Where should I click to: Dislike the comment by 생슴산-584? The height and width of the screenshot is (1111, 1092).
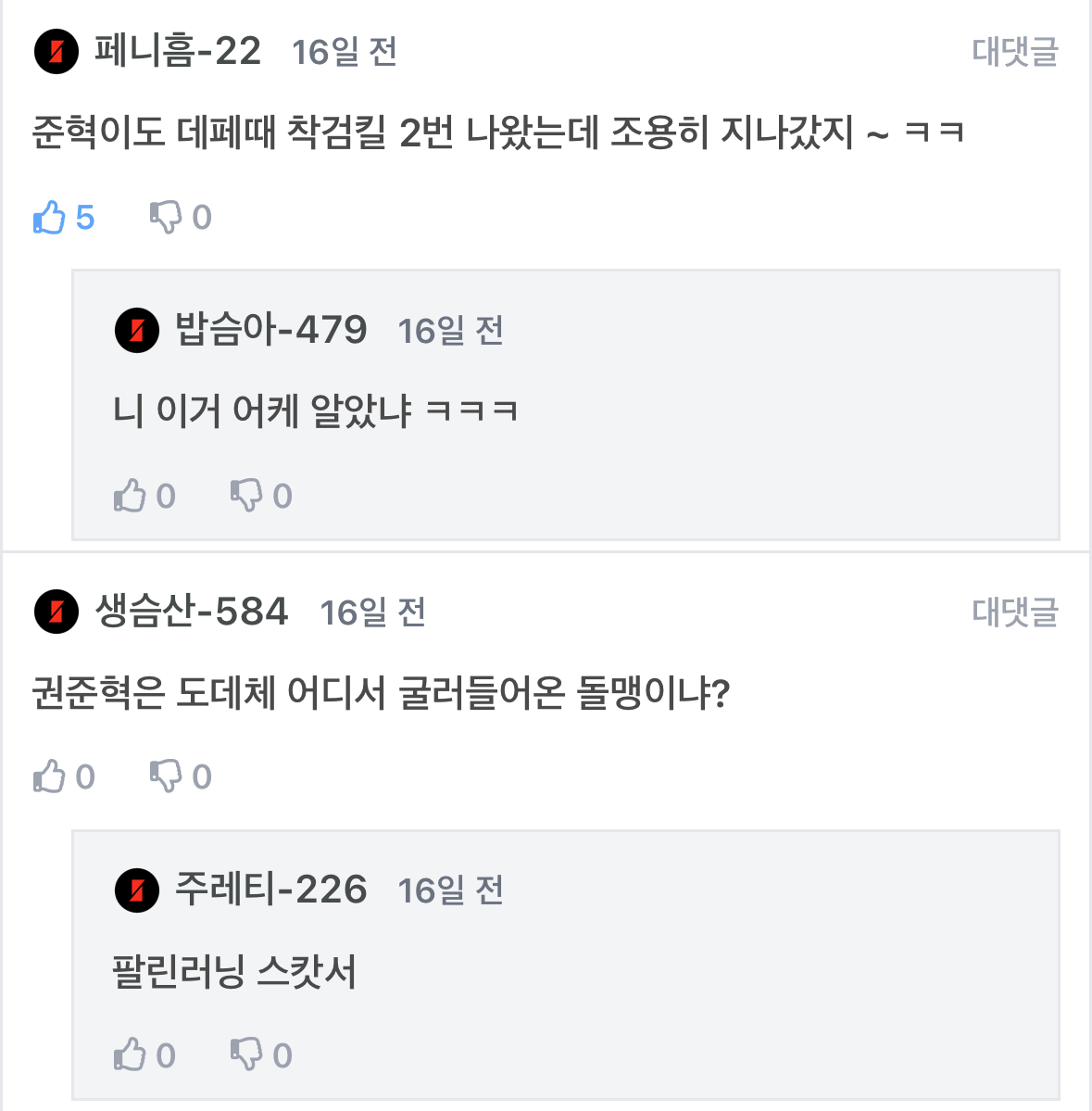[167, 776]
